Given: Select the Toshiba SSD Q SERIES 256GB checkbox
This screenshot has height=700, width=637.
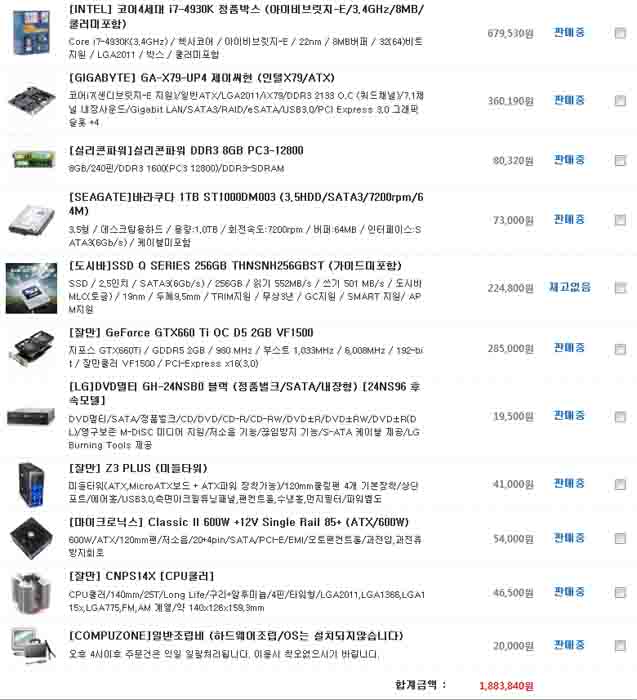Looking at the screenshot, I should click(x=620, y=288).
